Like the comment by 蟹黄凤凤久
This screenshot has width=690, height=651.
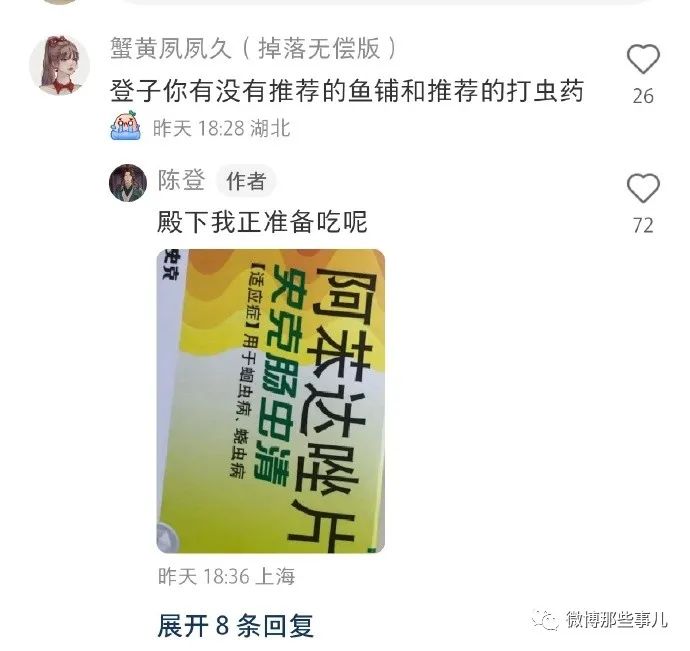click(643, 60)
